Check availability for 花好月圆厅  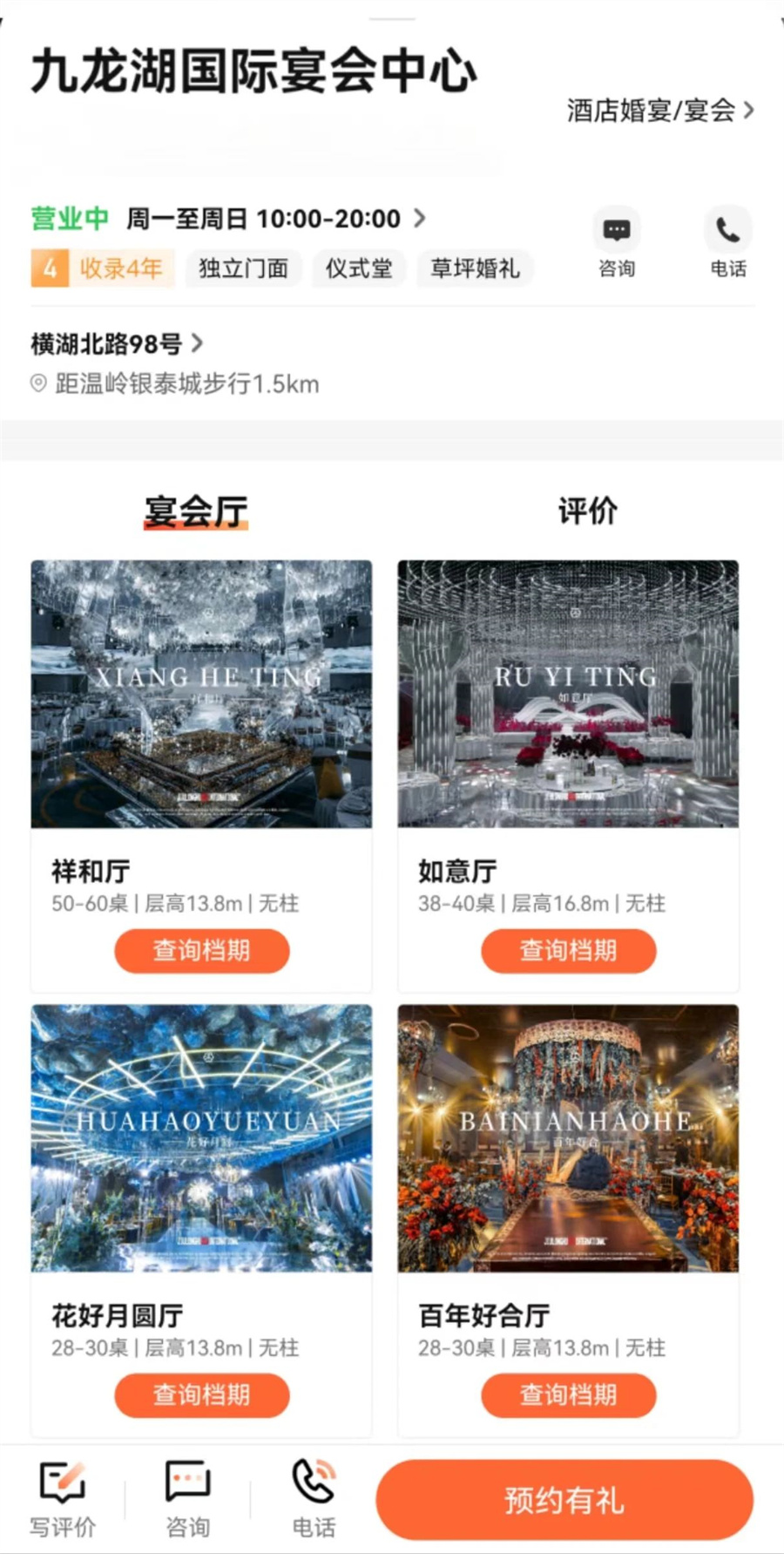click(201, 1395)
